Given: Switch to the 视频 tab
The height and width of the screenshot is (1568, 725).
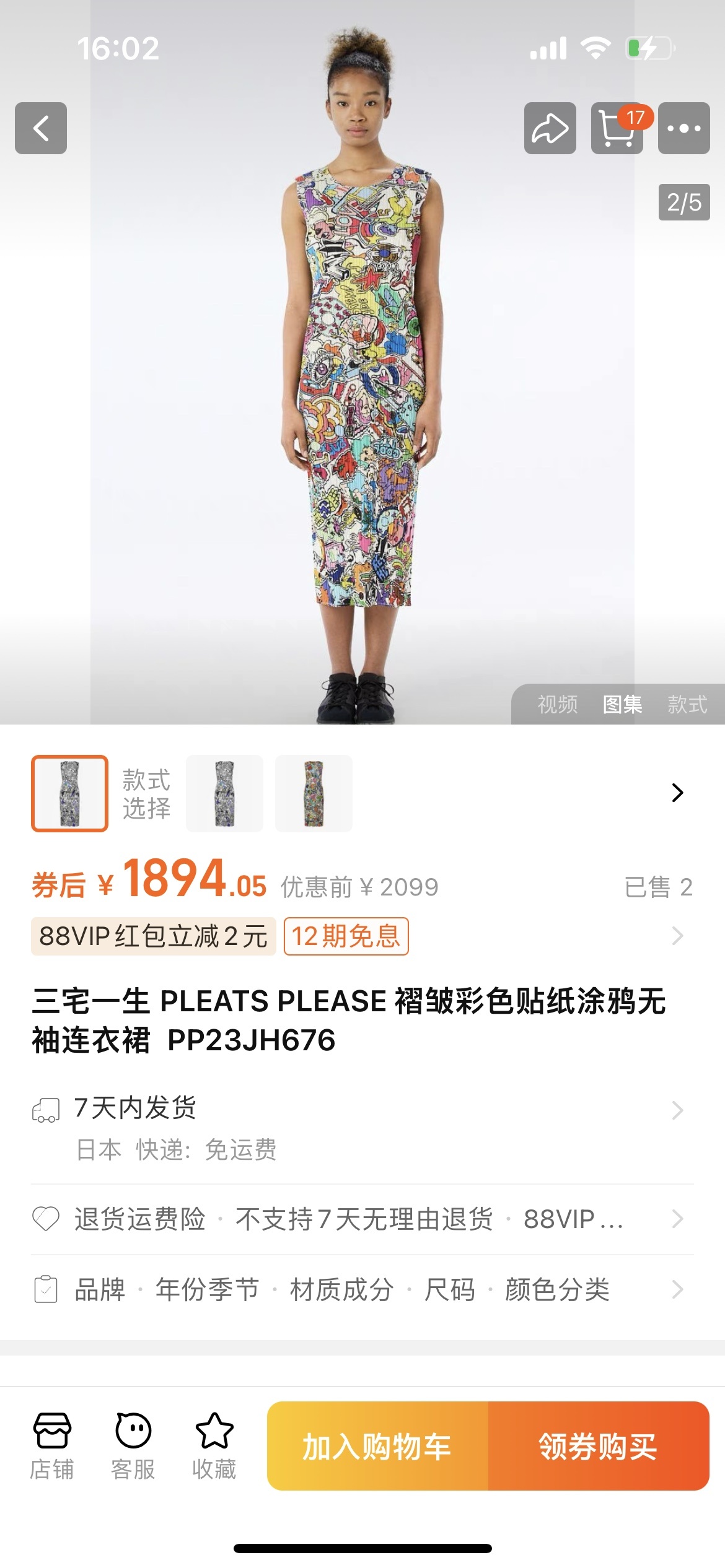Looking at the screenshot, I should pos(557,704).
